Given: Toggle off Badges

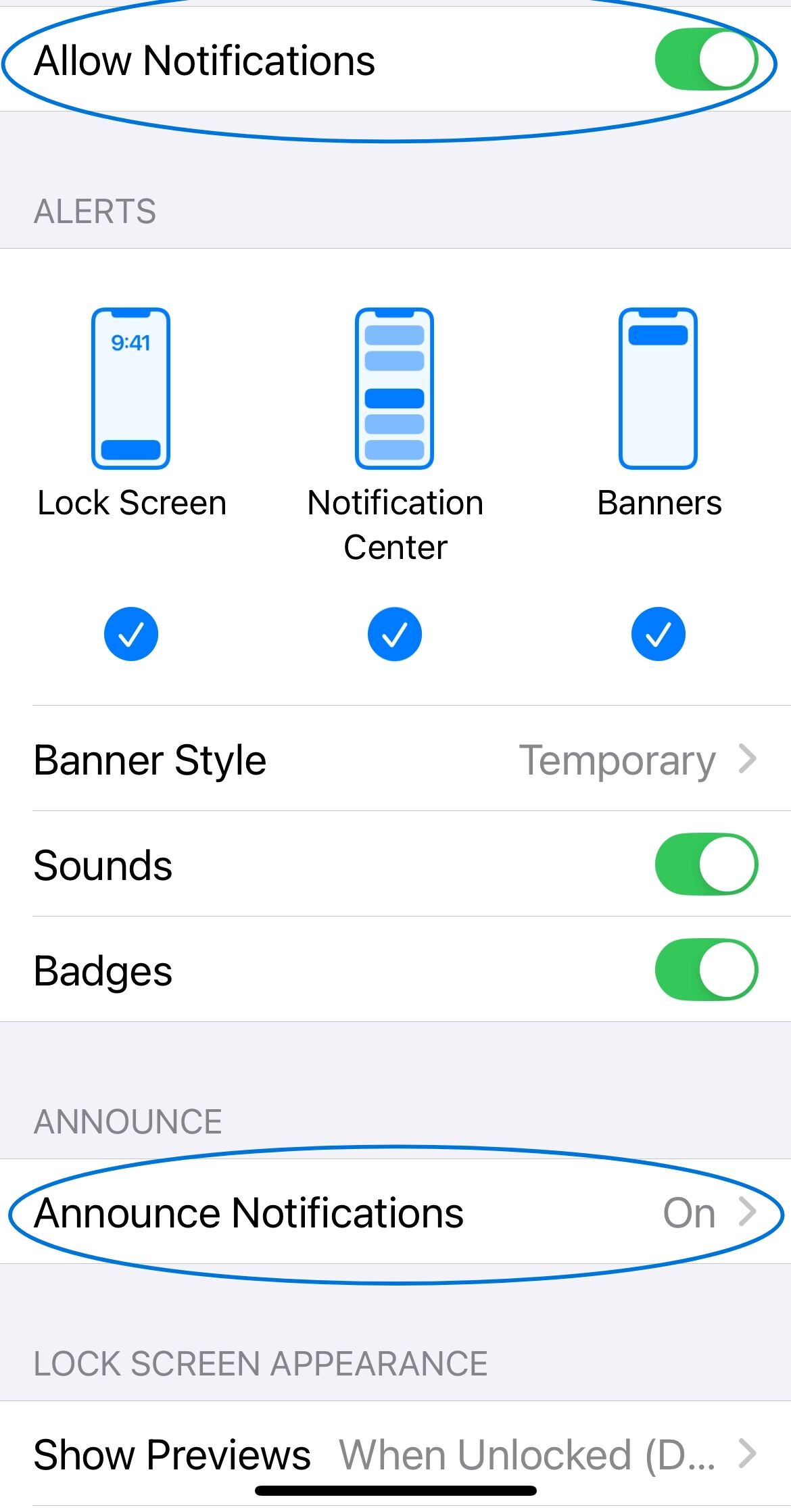Looking at the screenshot, I should click(x=706, y=969).
